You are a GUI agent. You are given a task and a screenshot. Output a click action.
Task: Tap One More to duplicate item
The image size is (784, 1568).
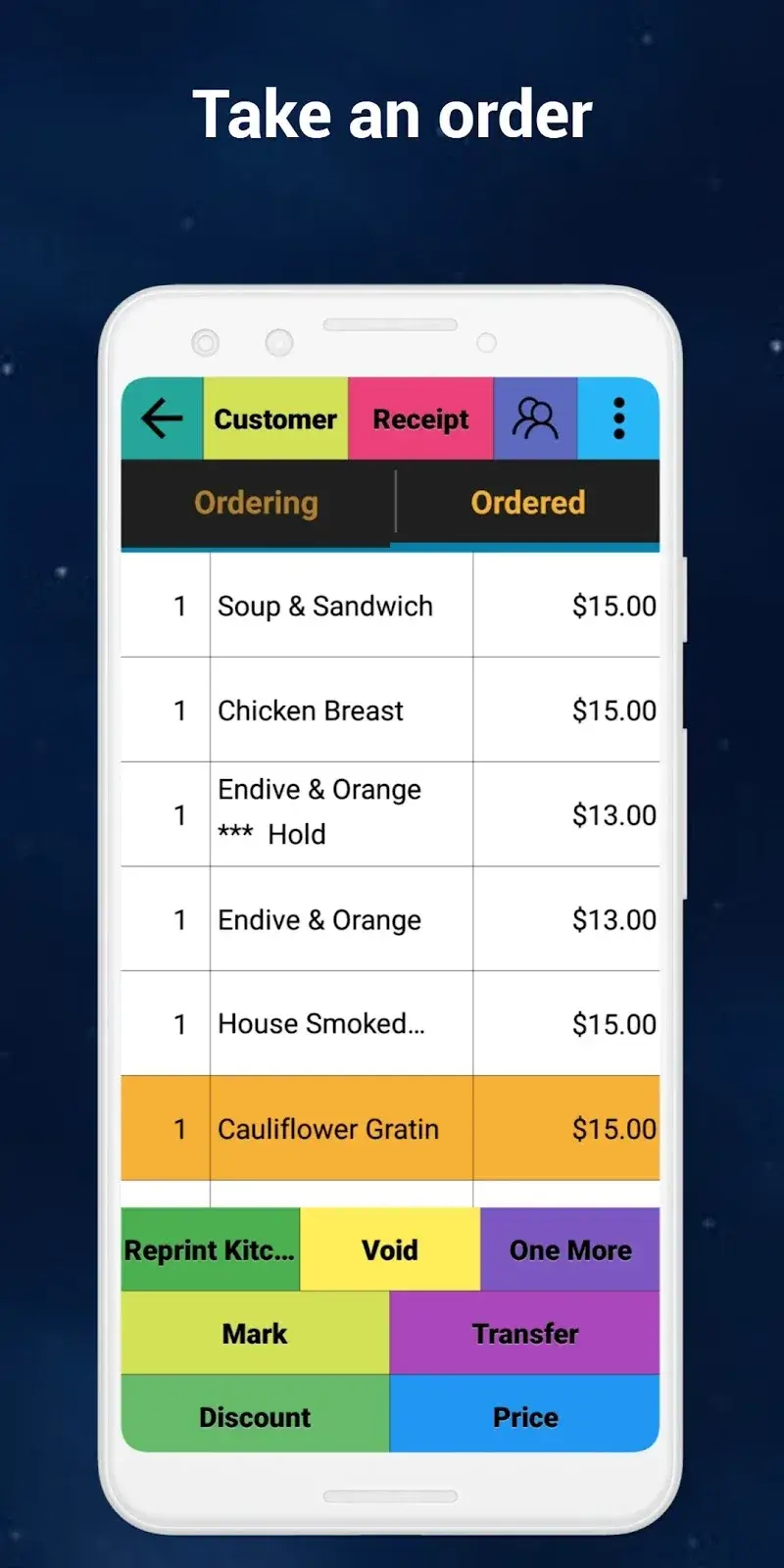pos(569,1249)
